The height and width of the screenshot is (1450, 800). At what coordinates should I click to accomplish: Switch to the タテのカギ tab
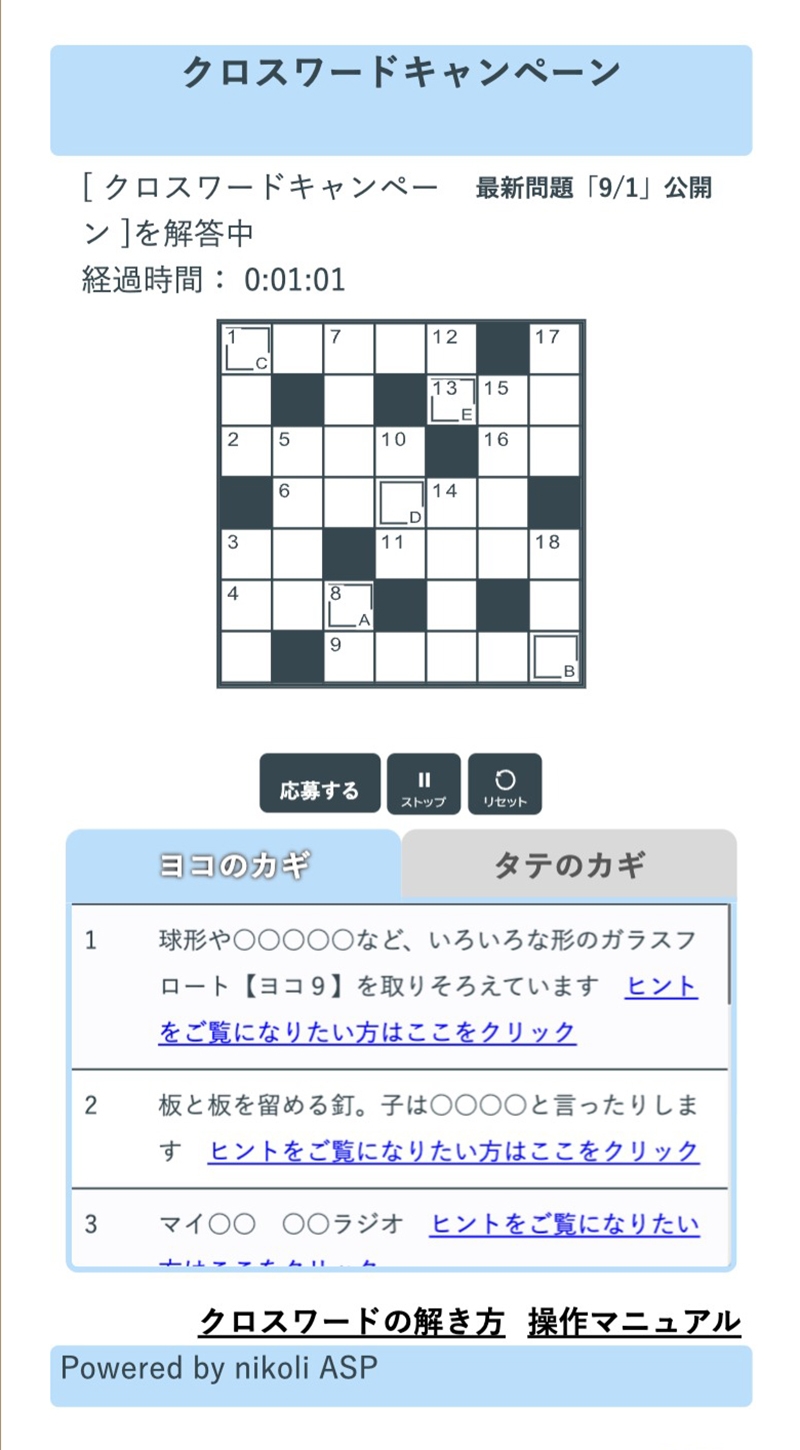pos(569,865)
